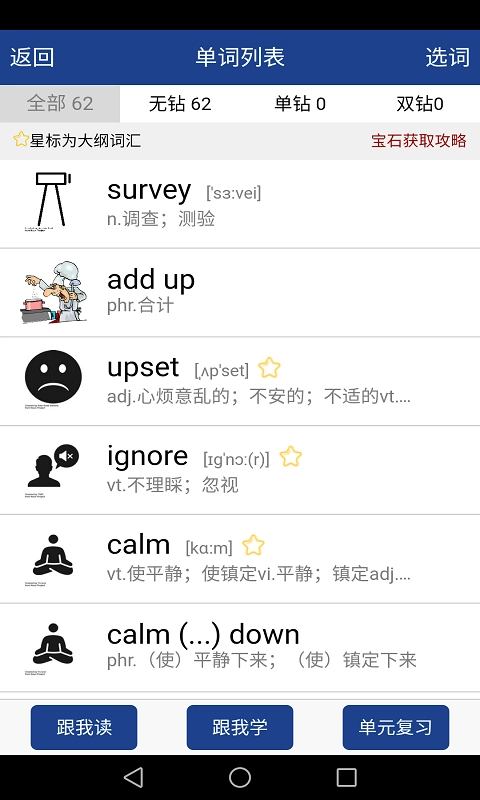Go back with the system back button
The height and width of the screenshot is (800, 480).
pos(134,778)
